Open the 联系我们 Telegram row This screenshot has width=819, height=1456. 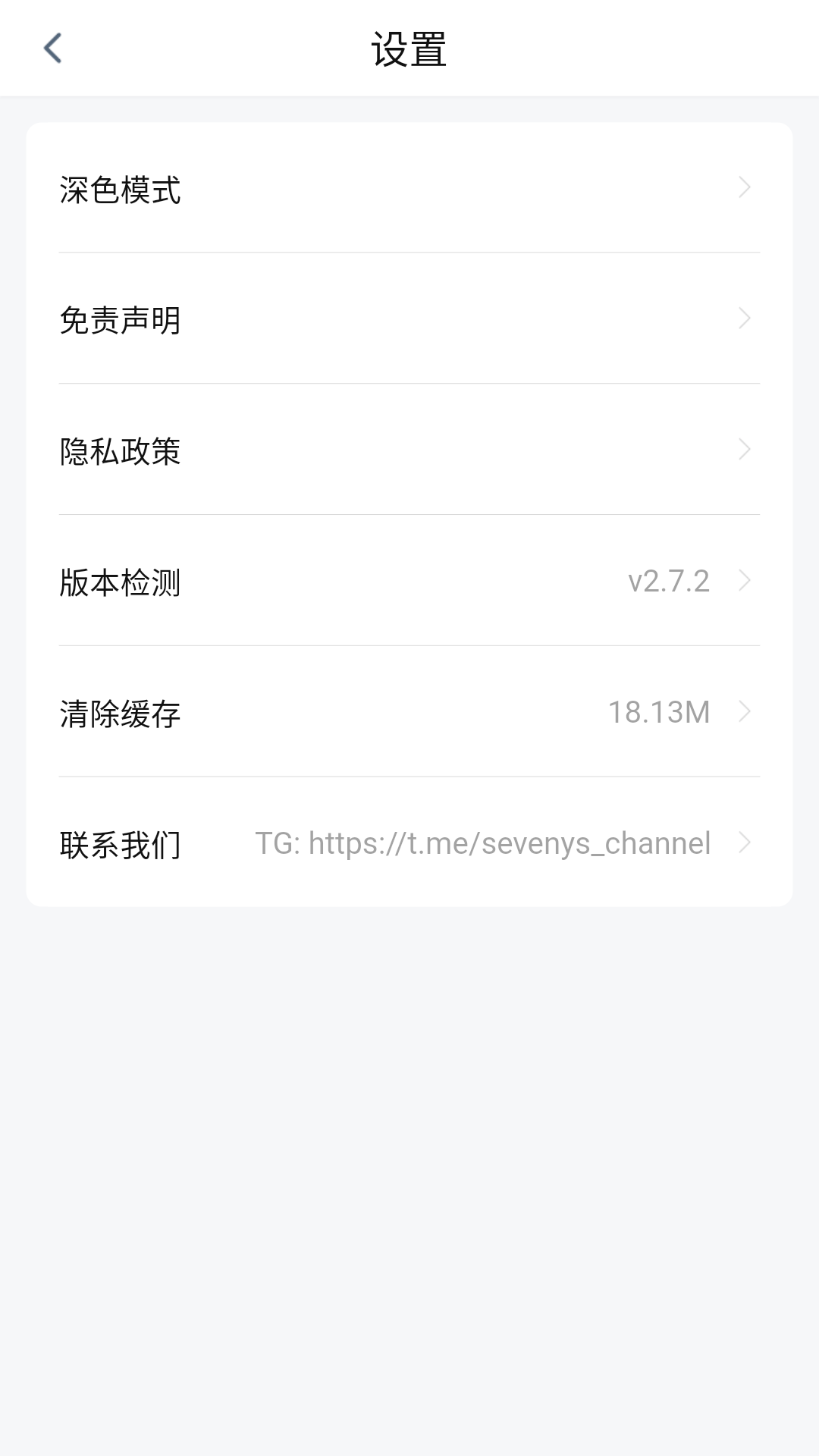click(x=409, y=843)
